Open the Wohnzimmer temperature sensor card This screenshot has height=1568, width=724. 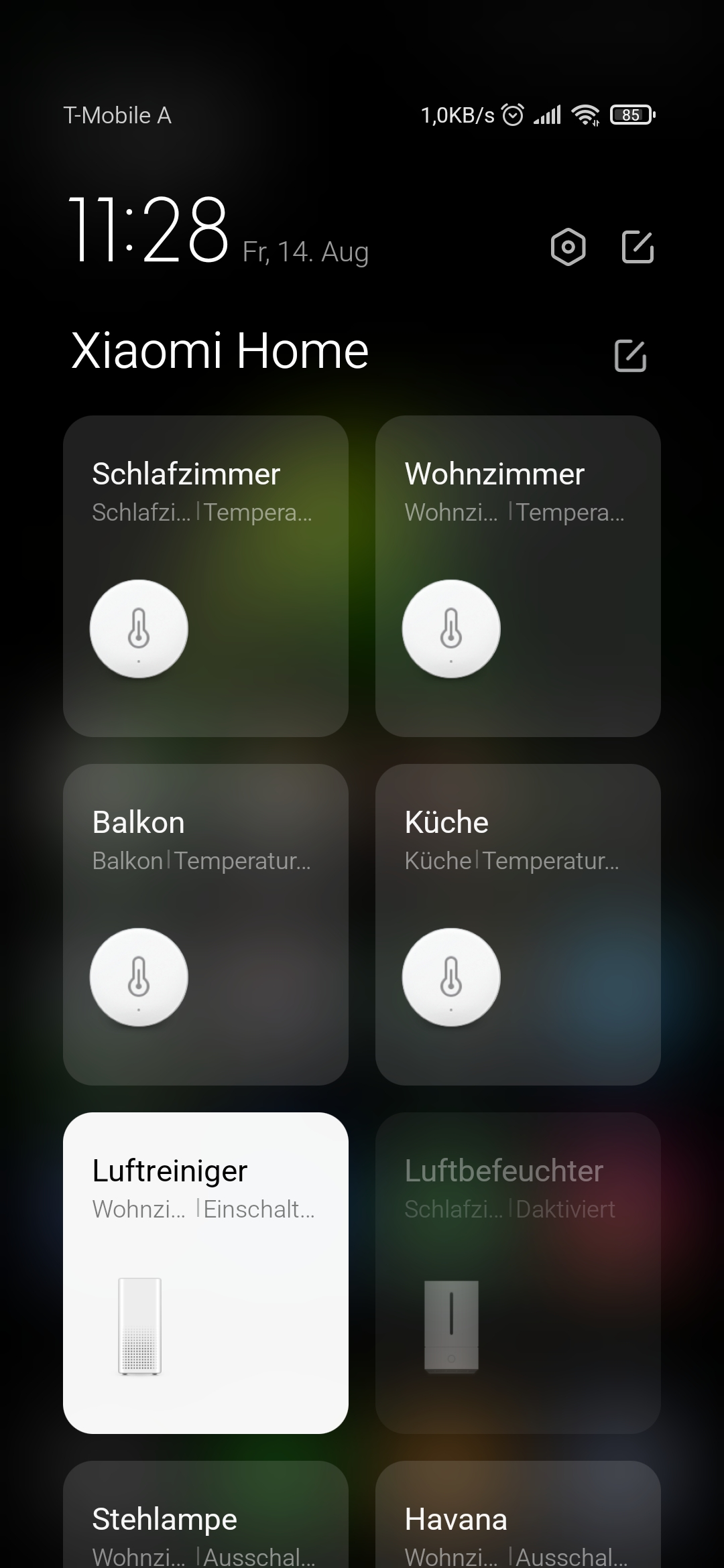(x=518, y=576)
